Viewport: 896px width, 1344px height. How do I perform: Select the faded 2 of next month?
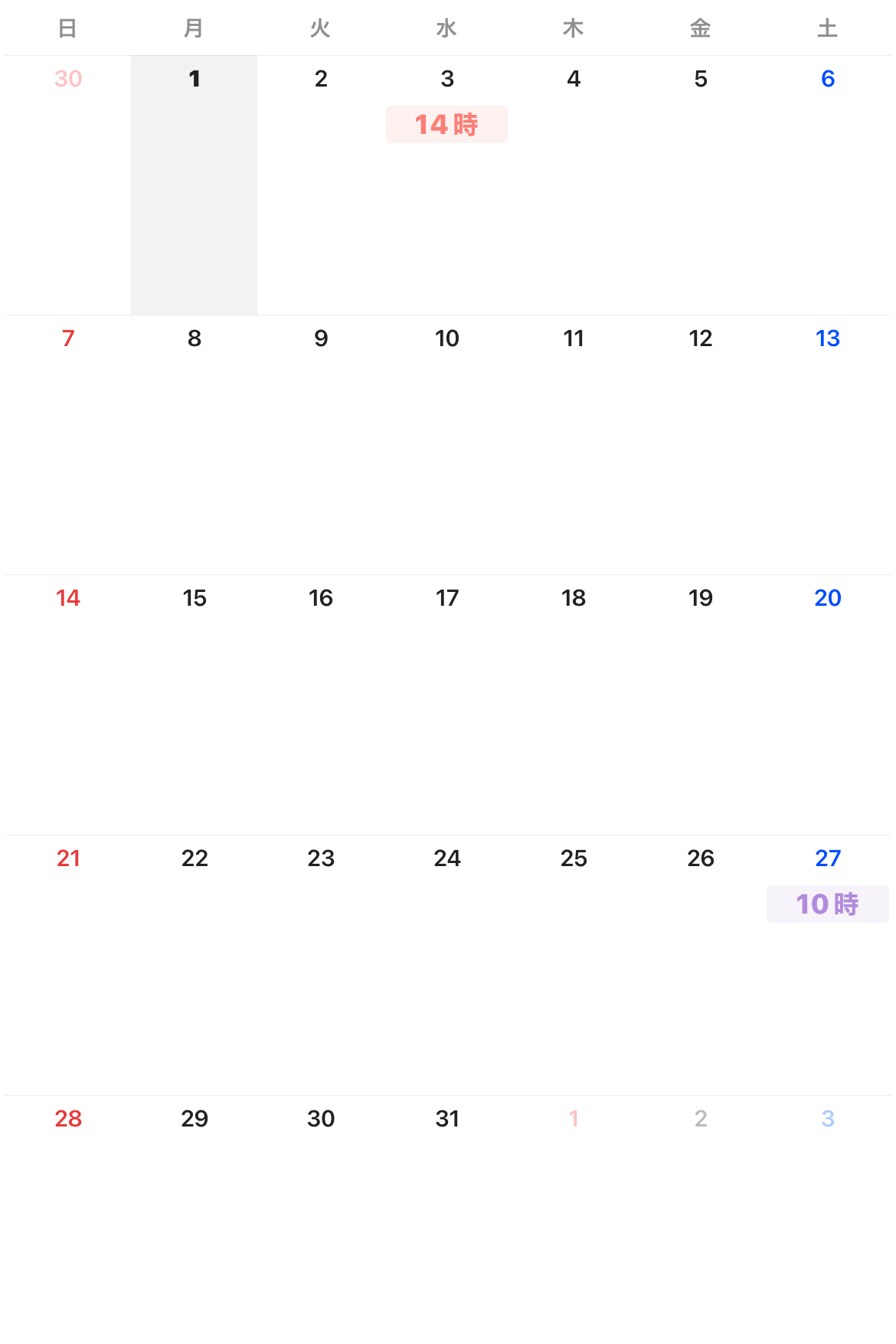click(x=701, y=1119)
